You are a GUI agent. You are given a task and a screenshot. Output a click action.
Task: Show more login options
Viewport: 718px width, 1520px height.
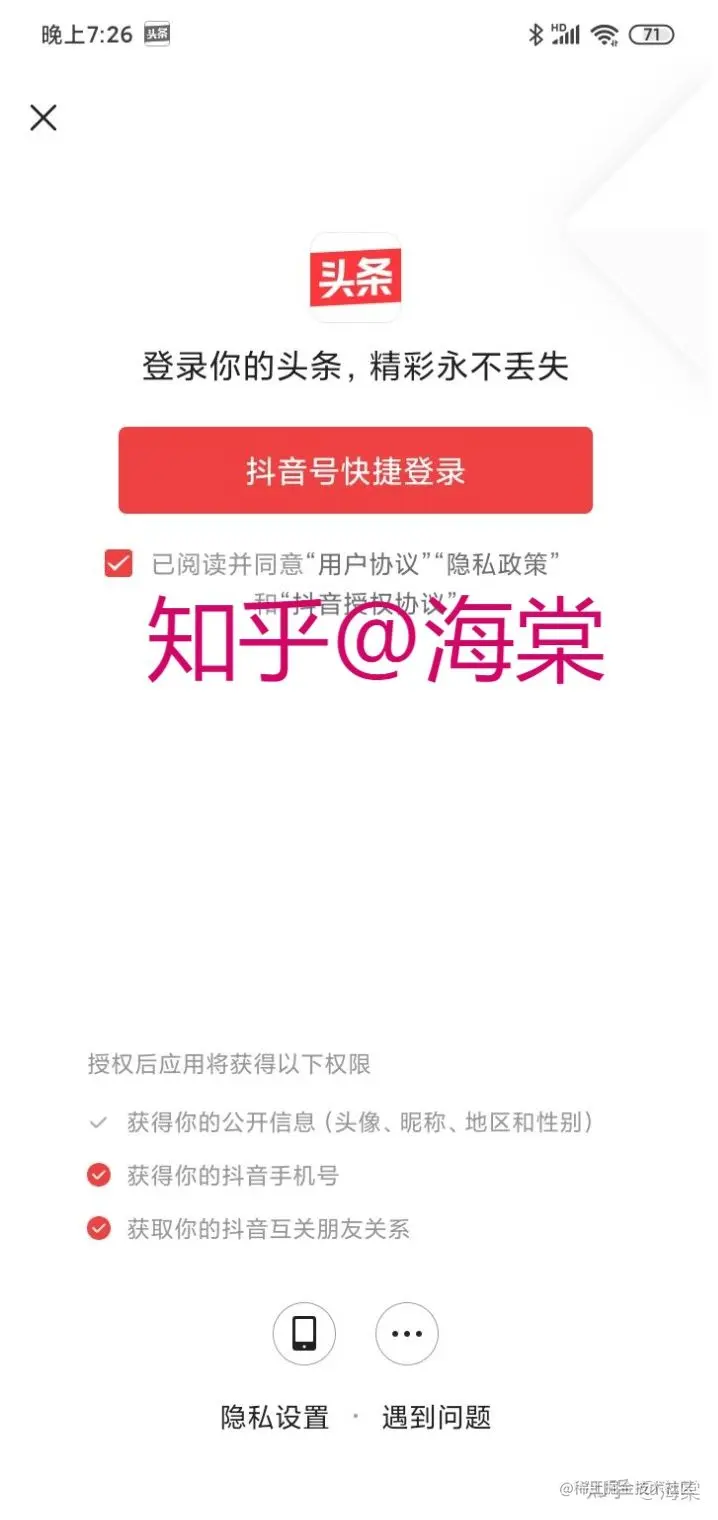pos(407,1334)
